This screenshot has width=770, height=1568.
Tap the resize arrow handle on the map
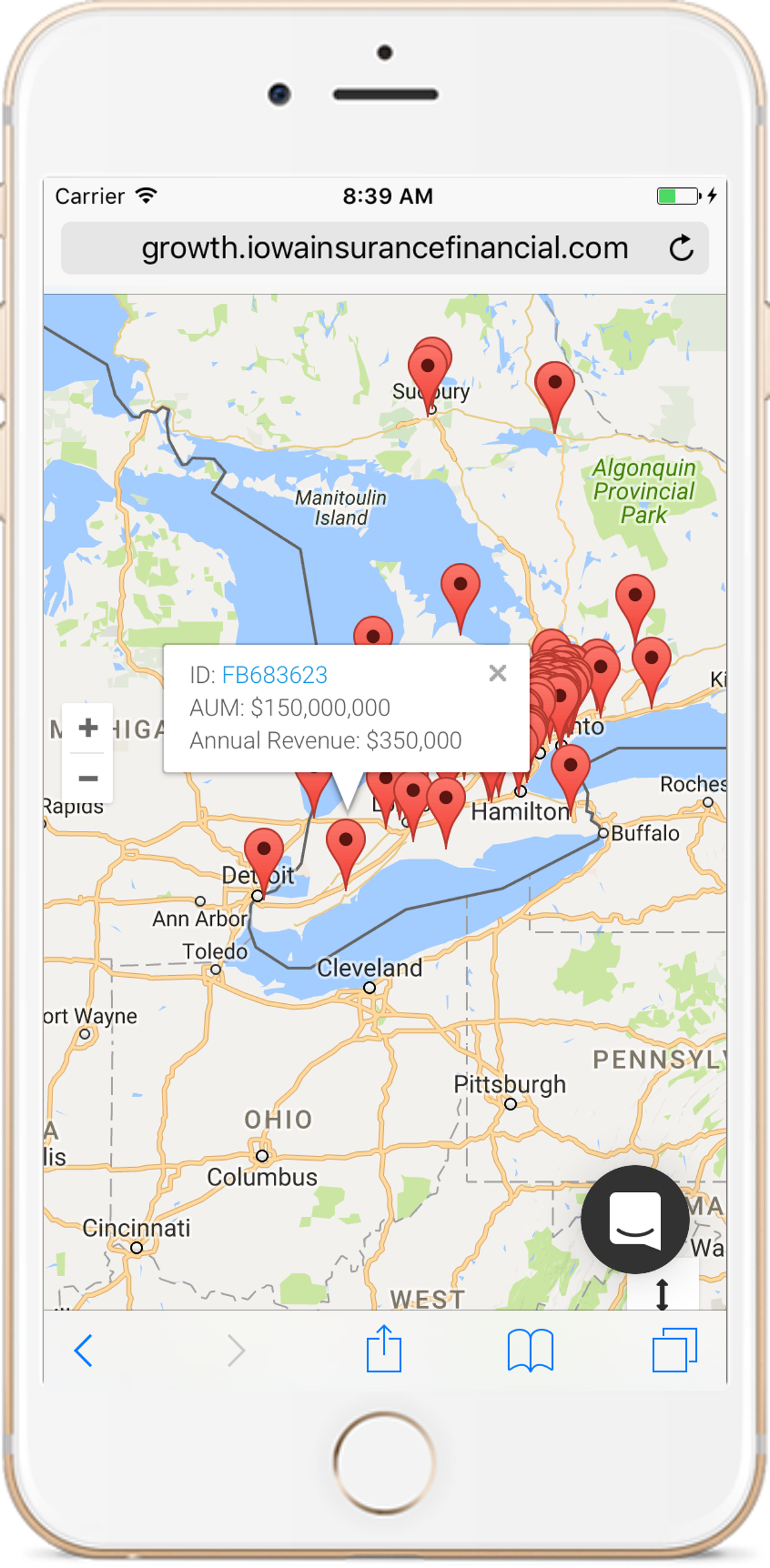point(662,1293)
